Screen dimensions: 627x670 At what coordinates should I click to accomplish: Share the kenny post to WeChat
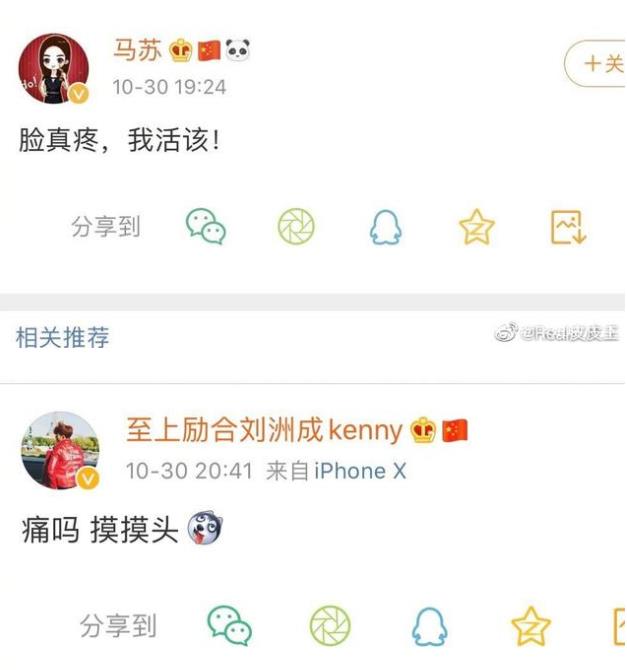pos(229,626)
